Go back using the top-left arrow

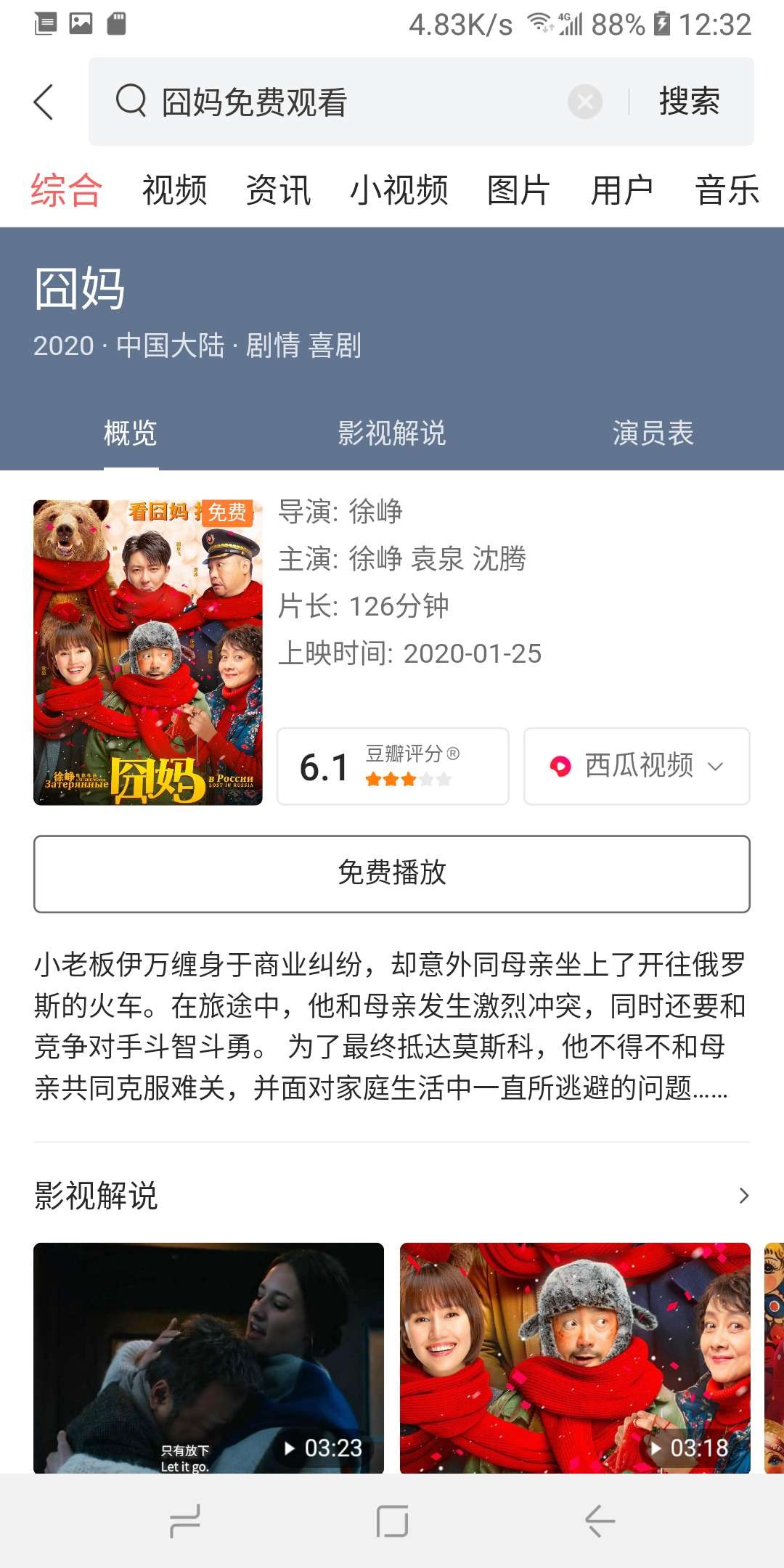click(44, 102)
